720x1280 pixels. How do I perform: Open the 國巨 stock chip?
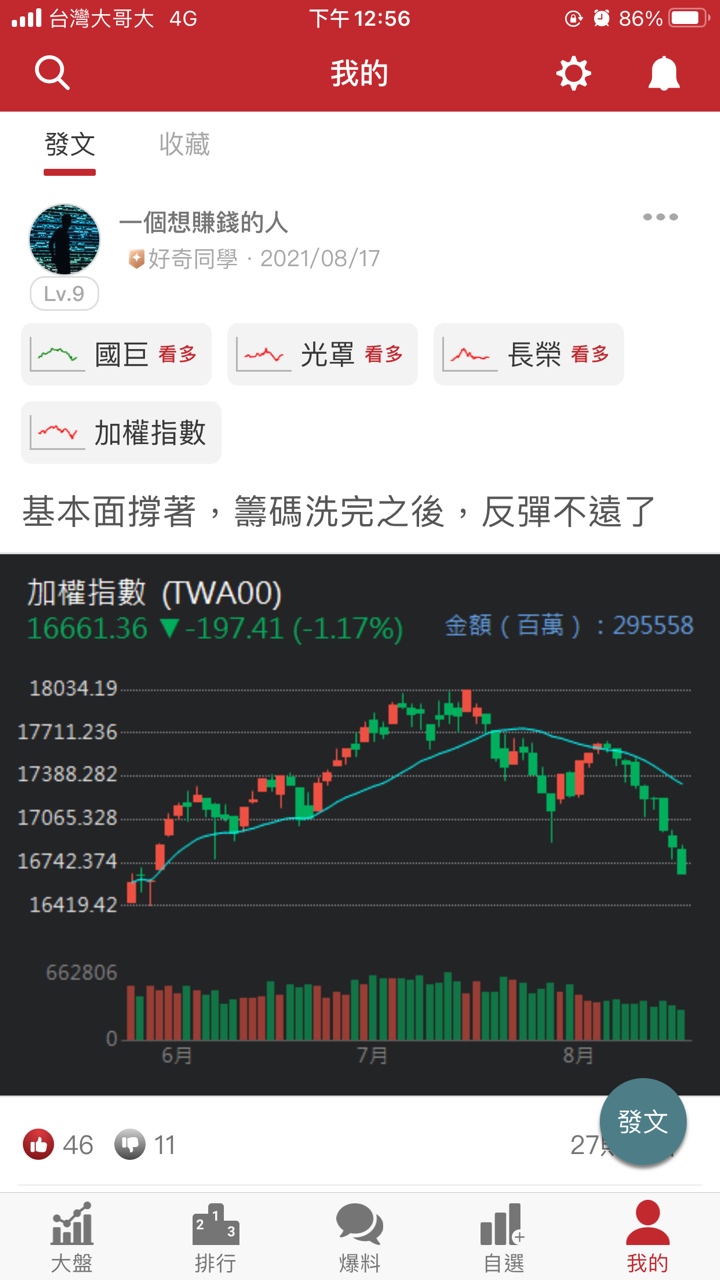coord(116,354)
